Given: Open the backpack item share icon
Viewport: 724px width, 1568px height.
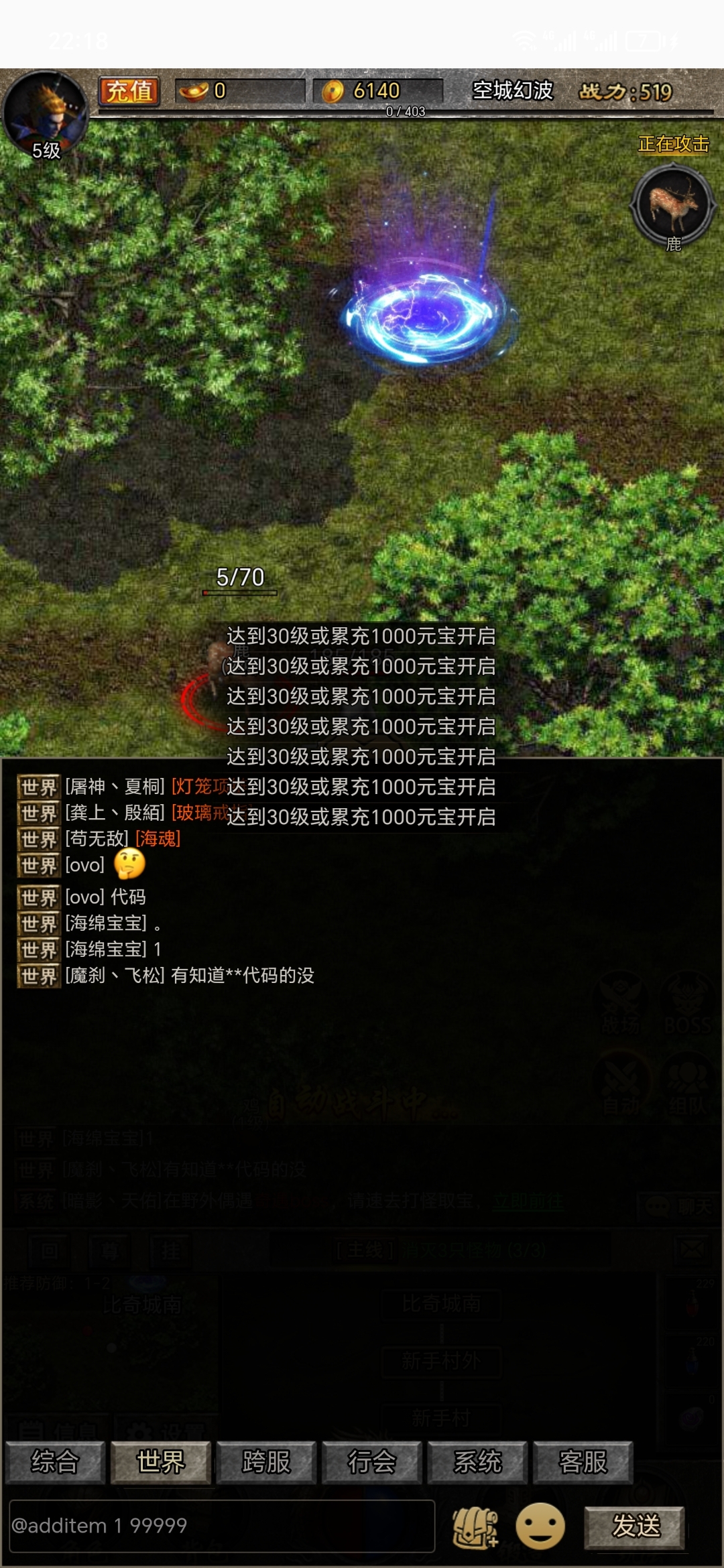Looking at the screenshot, I should click(475, 1527).
